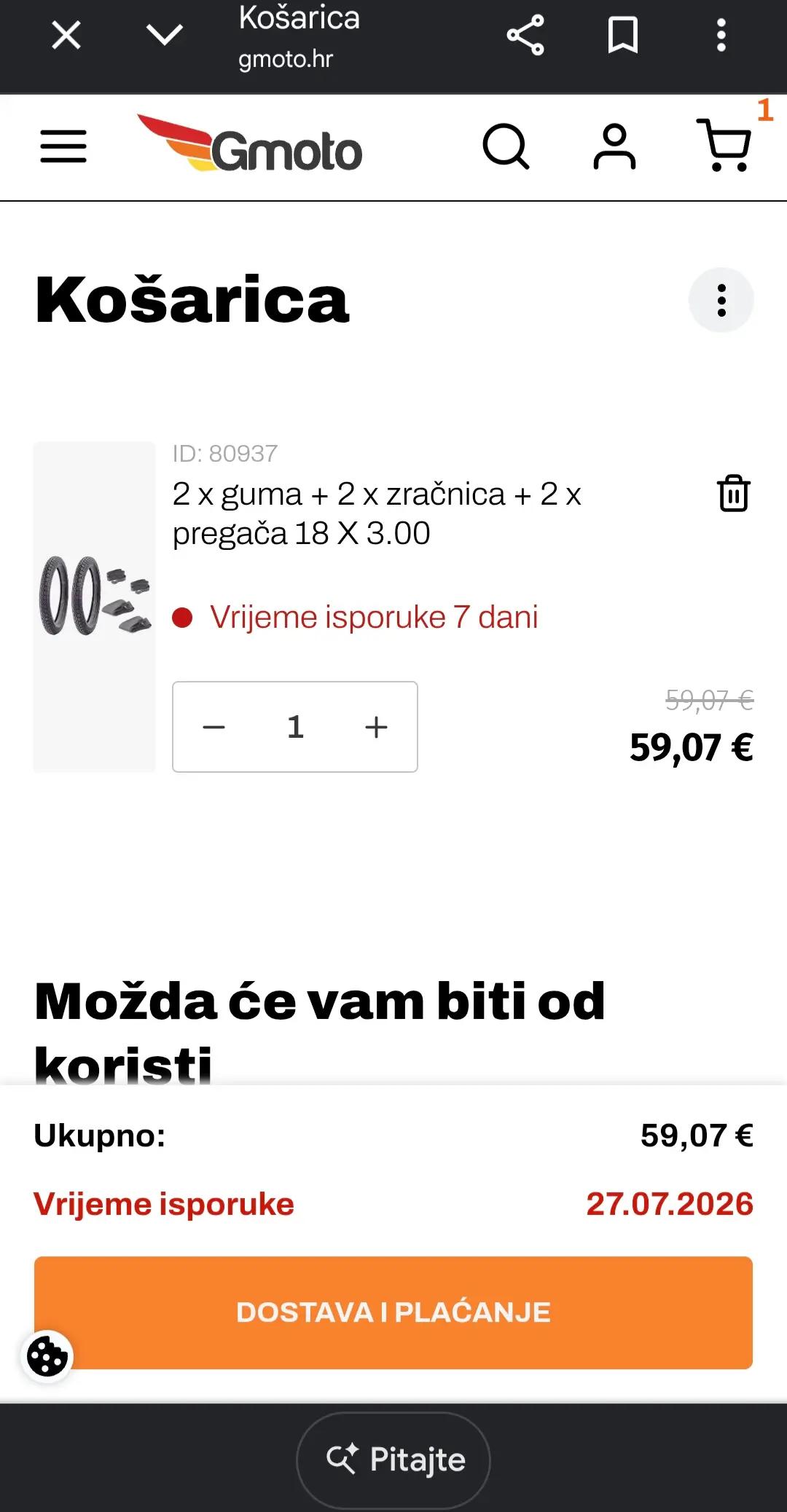
Task: Share the gmoto.hr page
Action: click(x=525, y=35)
